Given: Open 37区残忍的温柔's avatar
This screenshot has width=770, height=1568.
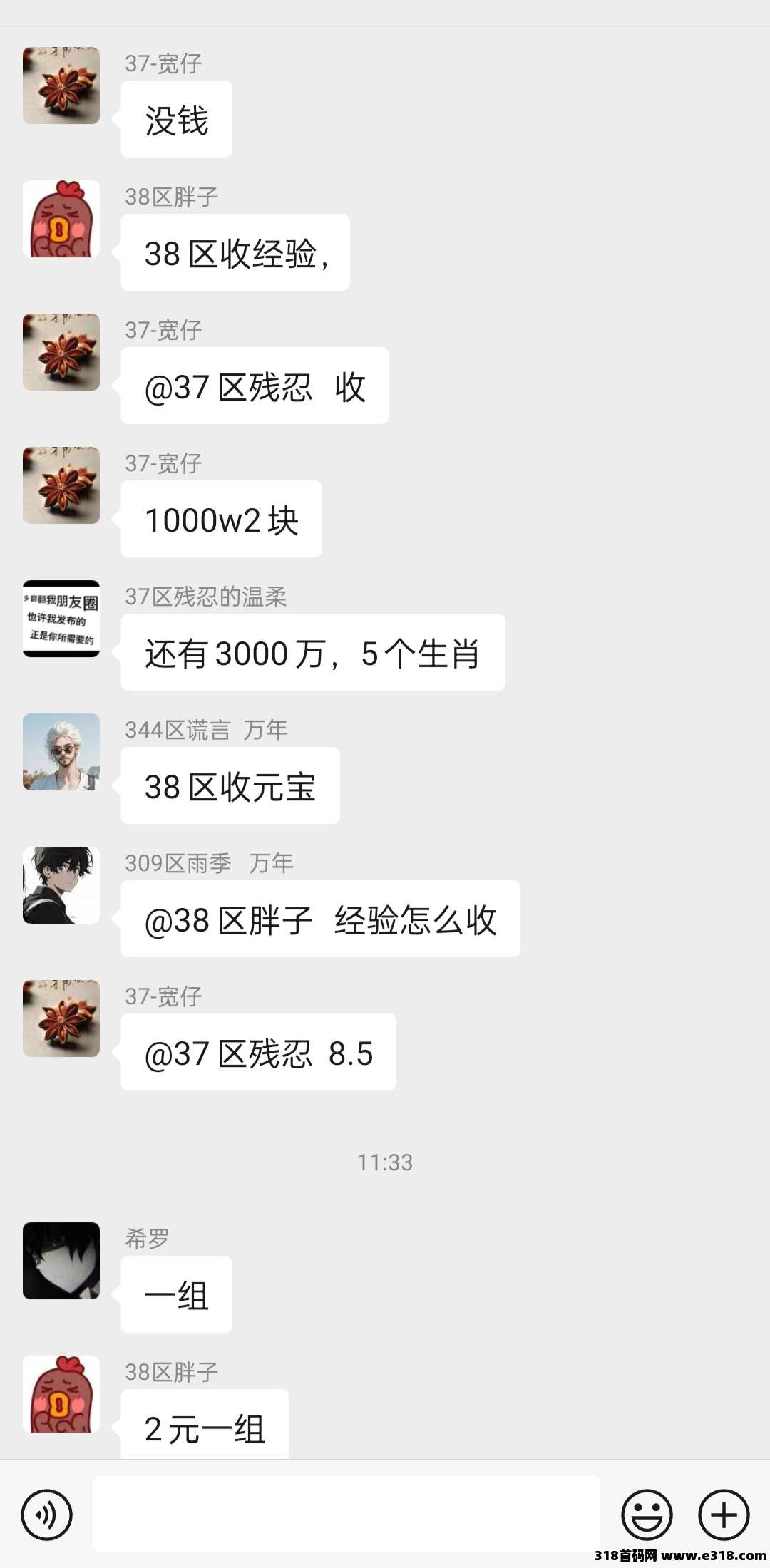Looking at the screenshot, I should 61,618.
